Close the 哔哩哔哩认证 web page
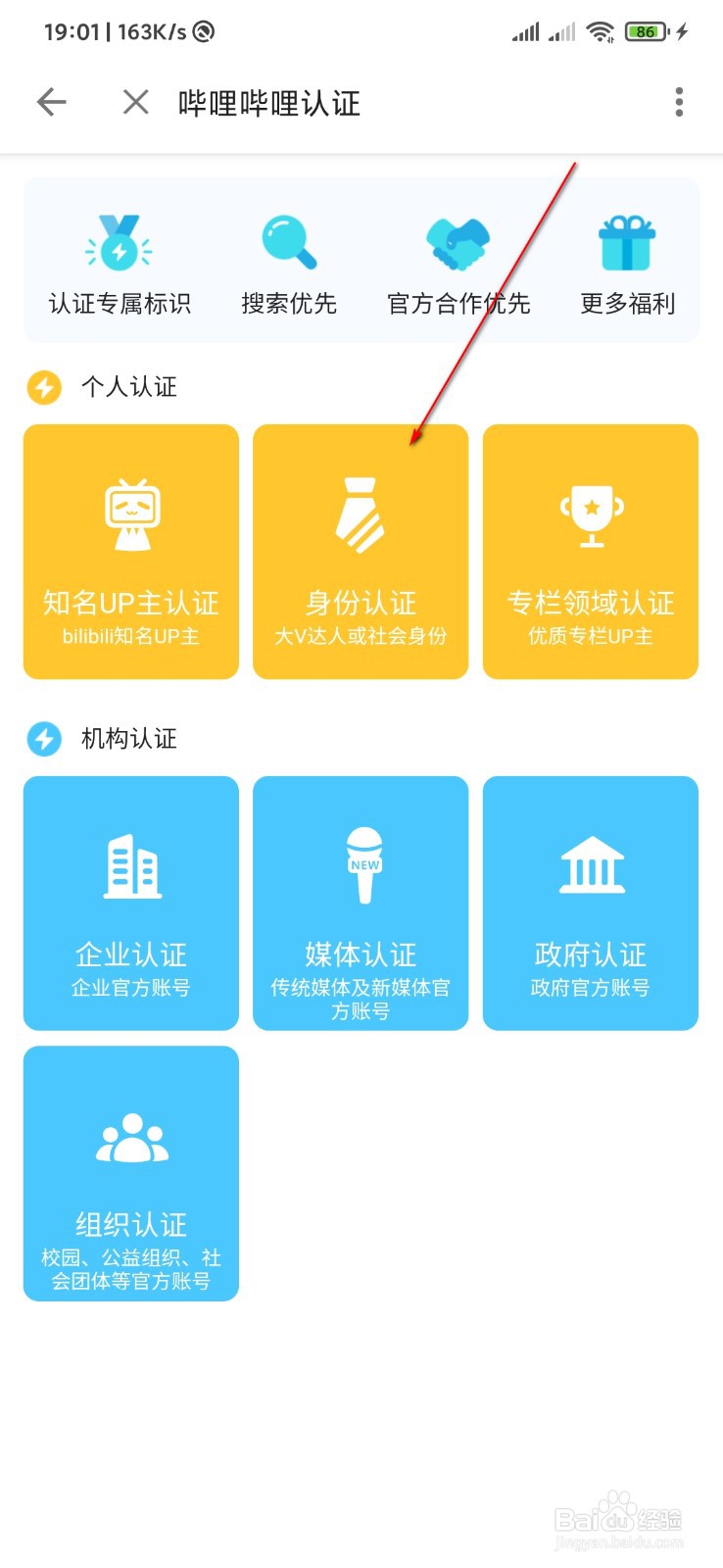This screenshot has width=723, height=1568. coord(135,102)
